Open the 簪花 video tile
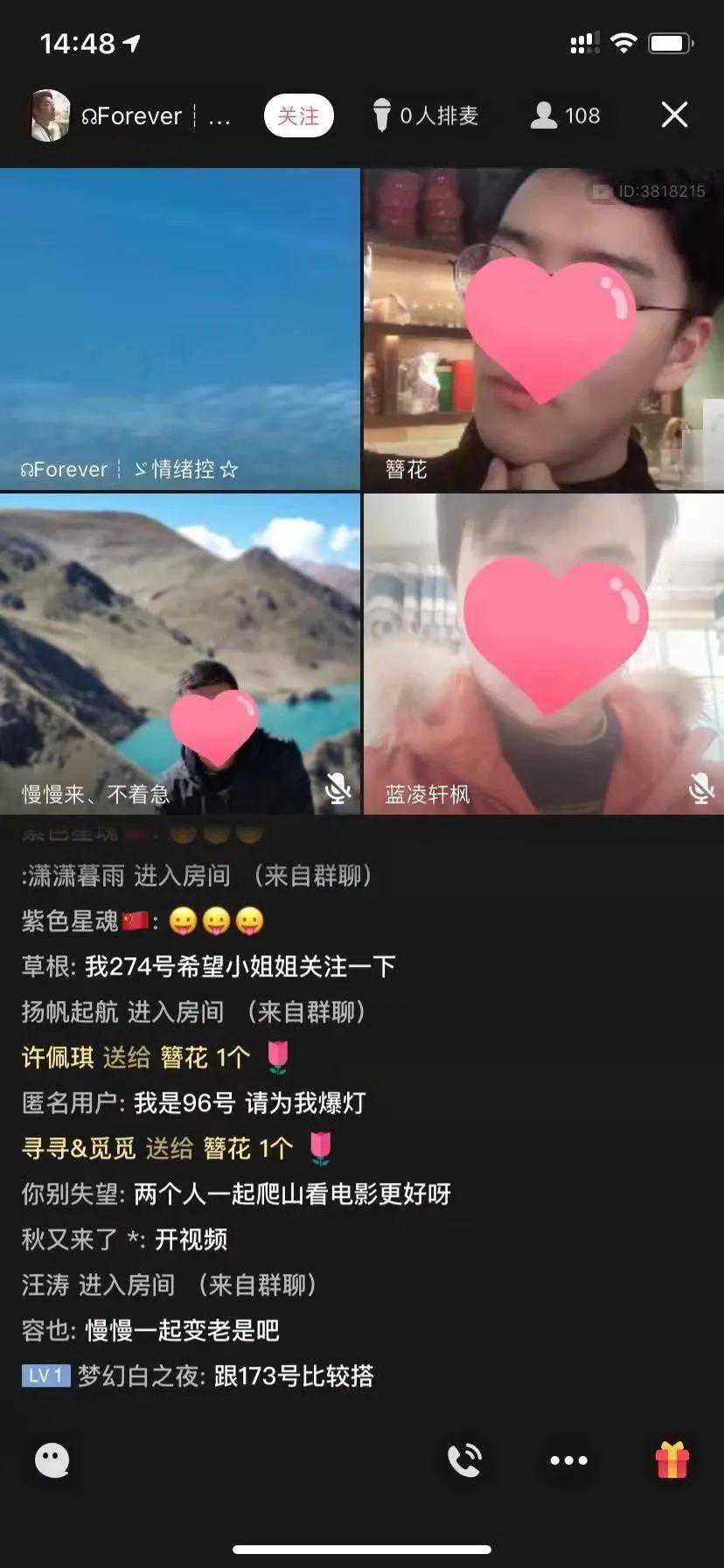724x1568 pixels. tap(543, 328)
